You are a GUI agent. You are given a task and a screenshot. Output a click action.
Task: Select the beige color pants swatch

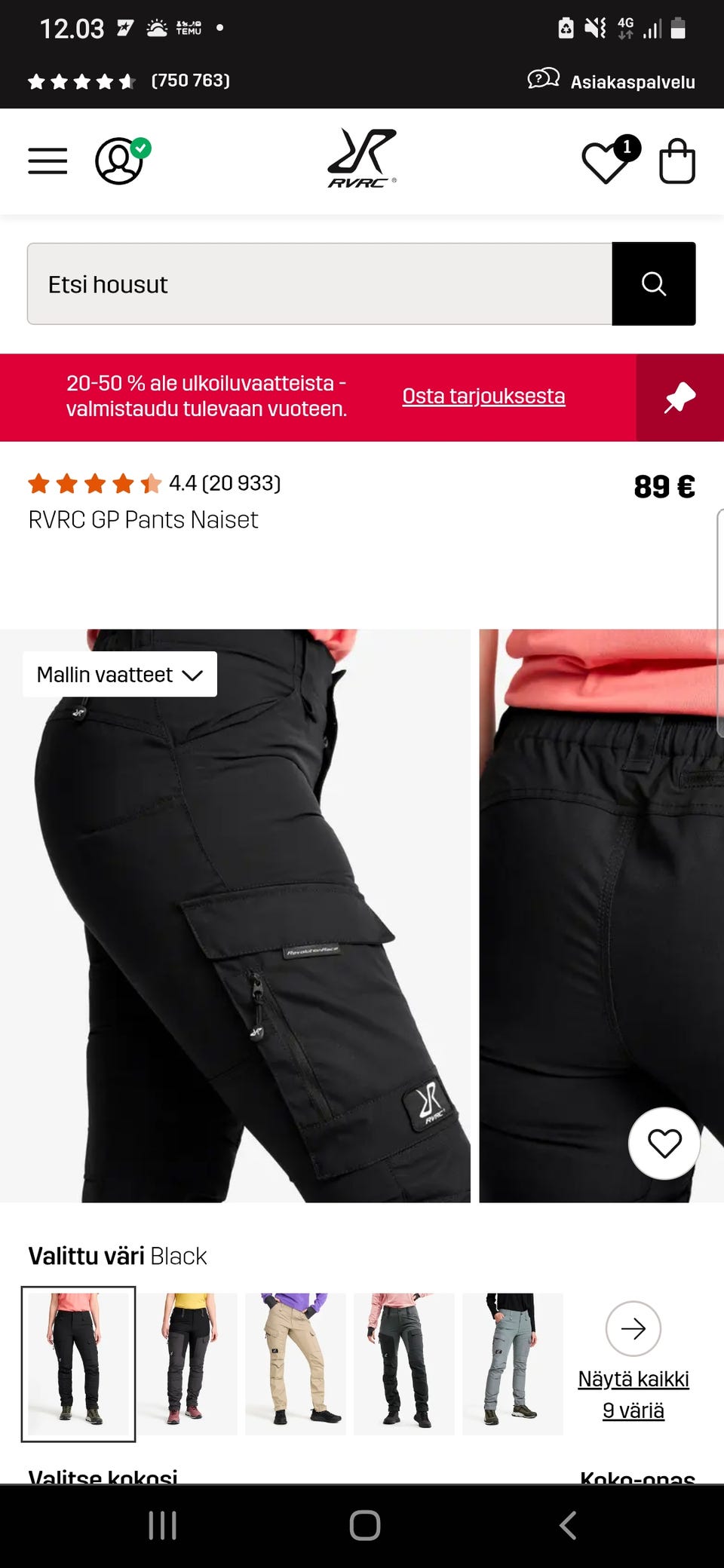296,1364
